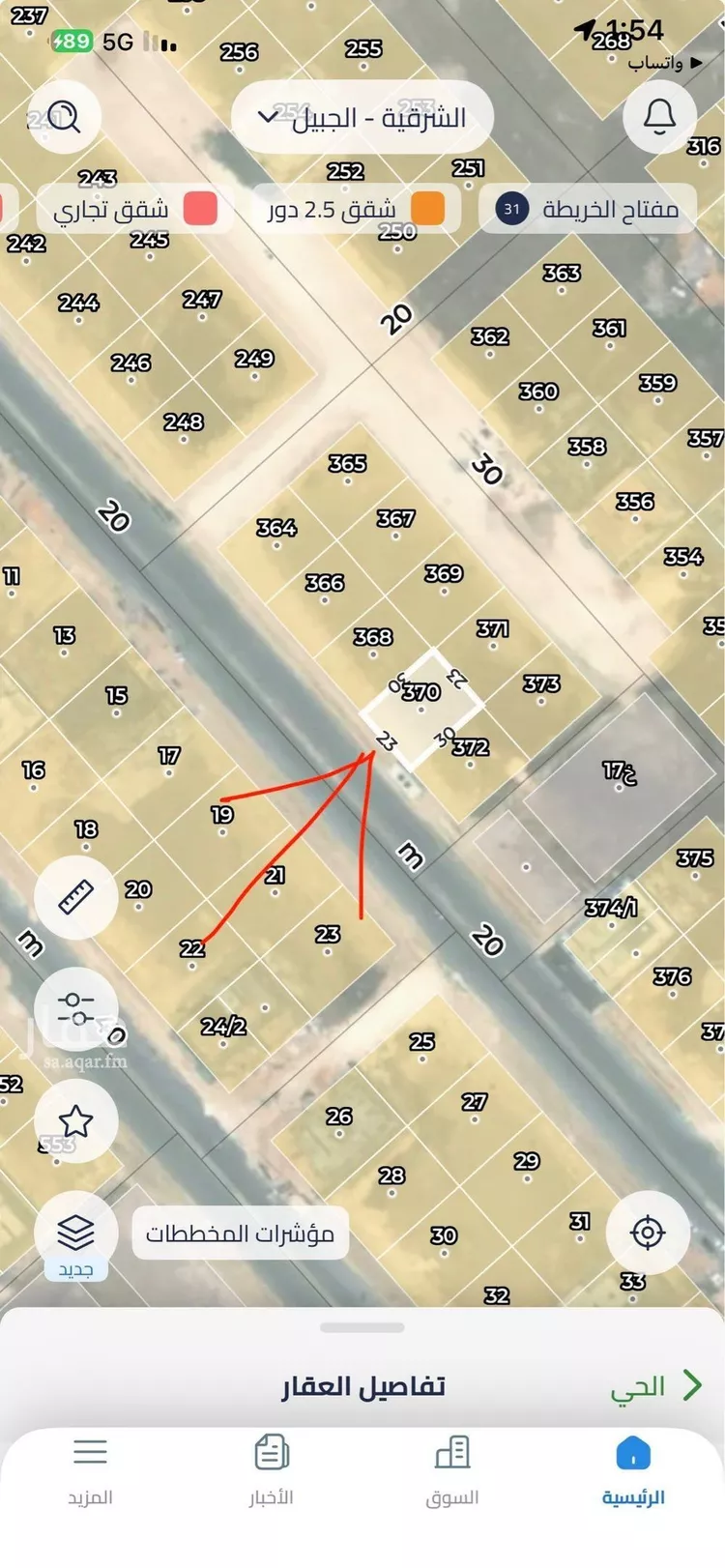Image resolution: width=725 pixels, height=1568 pixels.
Task: Expand the الشرقية - الجبيل location dropdown
Action: click(362, 118)
